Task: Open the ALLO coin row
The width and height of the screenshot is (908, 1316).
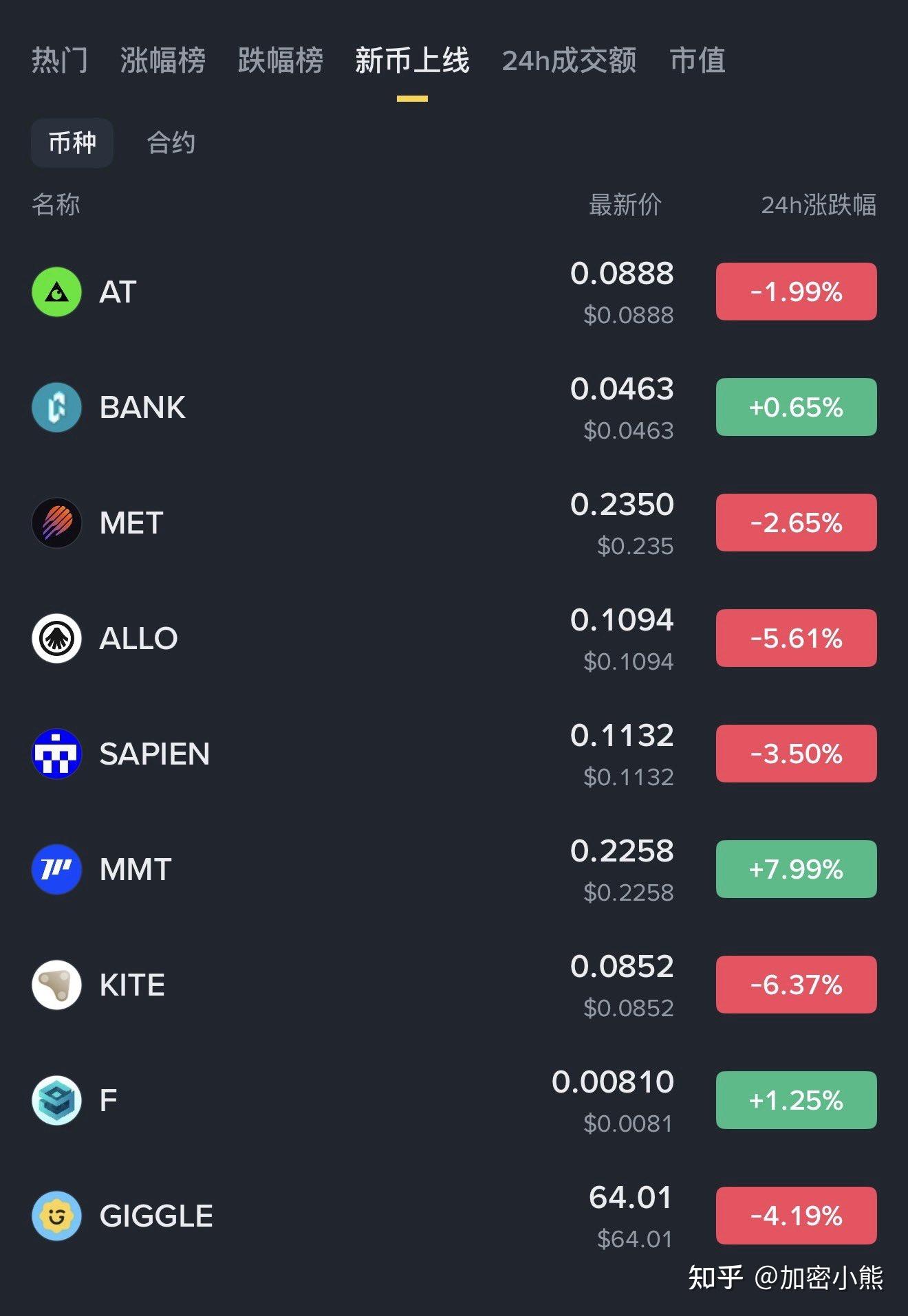Action: [138, 639]
